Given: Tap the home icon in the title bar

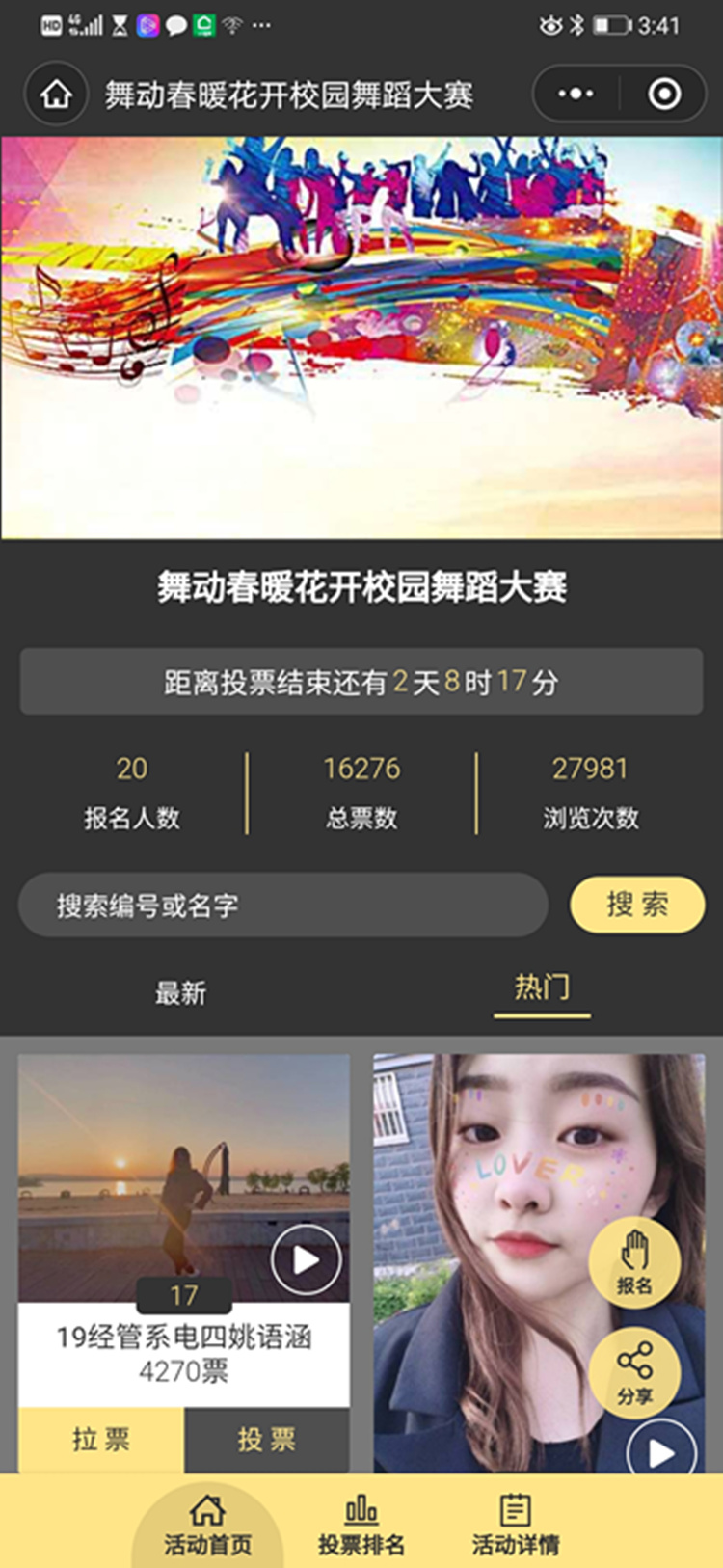Looking at the screenshot, I should 56,95.
